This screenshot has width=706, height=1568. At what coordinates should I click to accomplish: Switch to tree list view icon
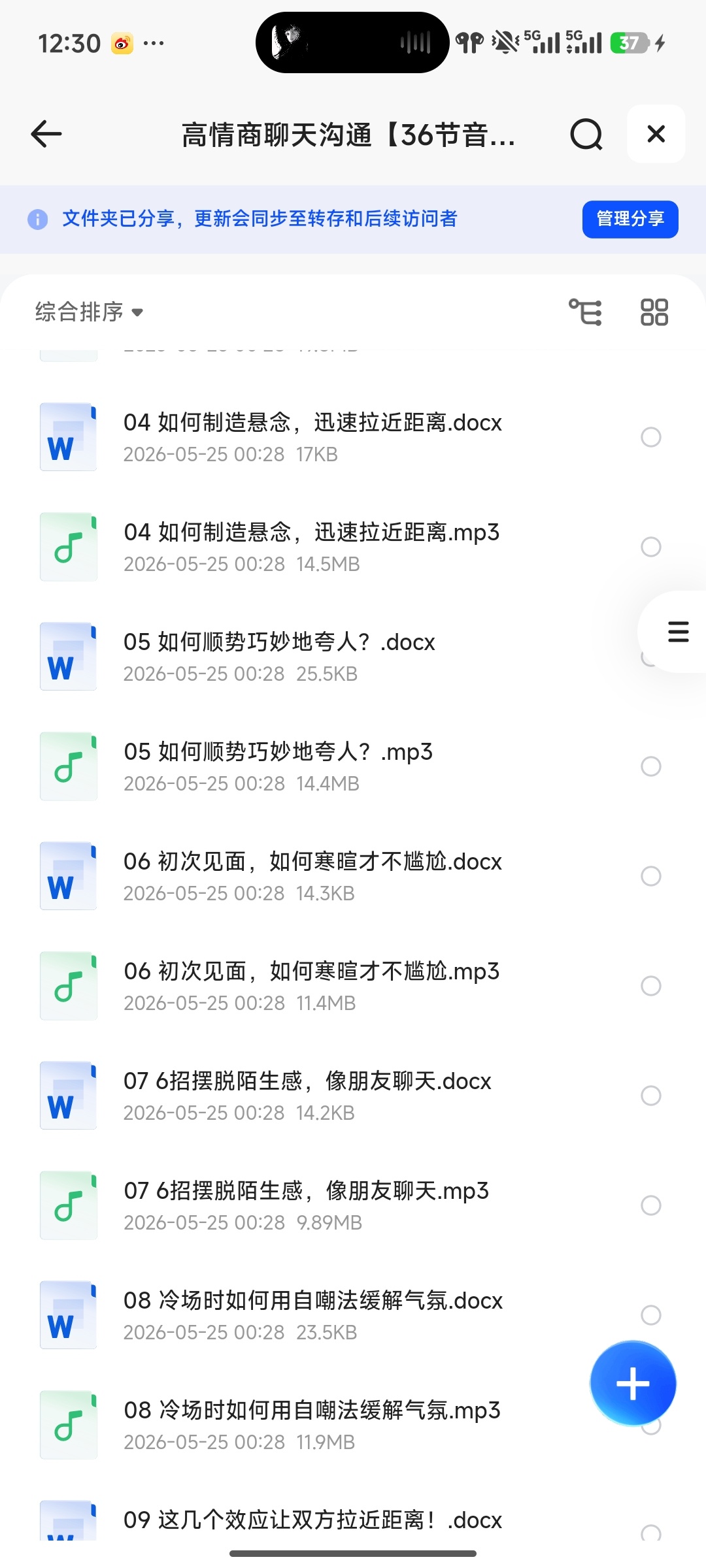pos(585,312)
